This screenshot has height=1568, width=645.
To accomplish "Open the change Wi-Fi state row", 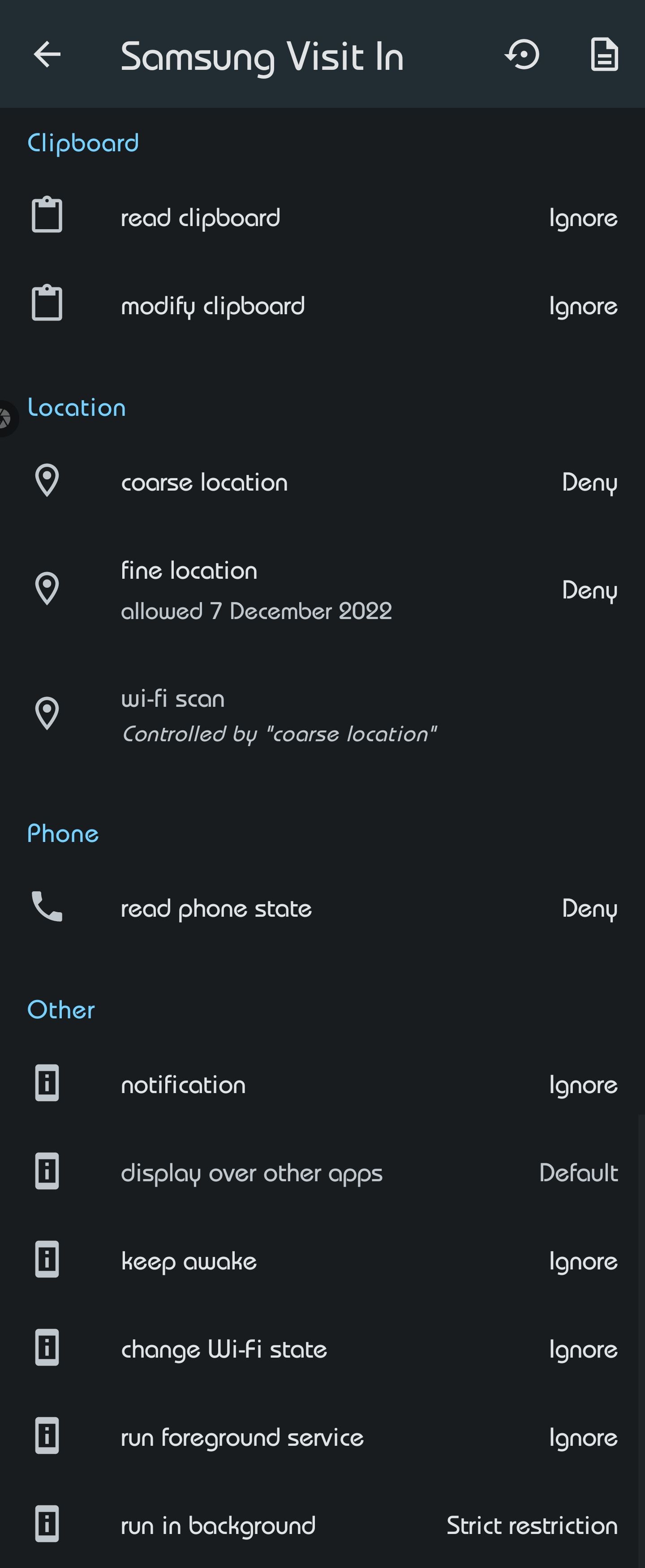I will [x=322, y=1350].
